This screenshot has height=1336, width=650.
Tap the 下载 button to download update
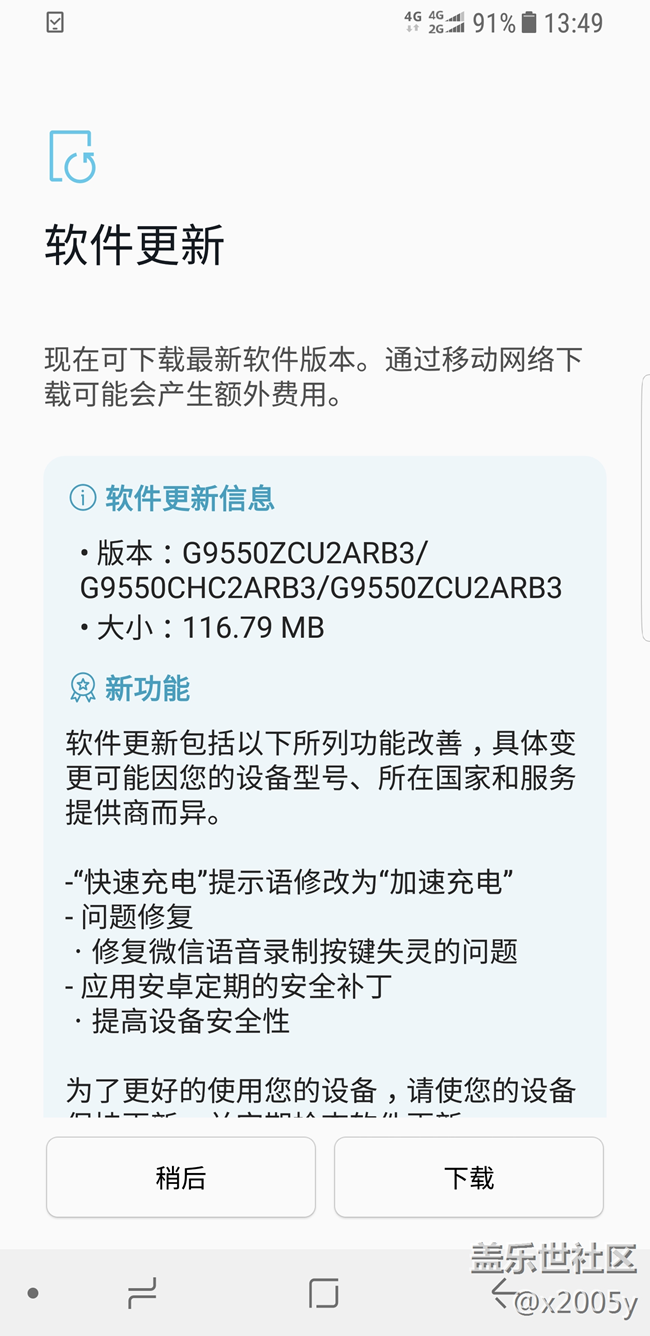pyautogui.click(x=468, y=1177)
